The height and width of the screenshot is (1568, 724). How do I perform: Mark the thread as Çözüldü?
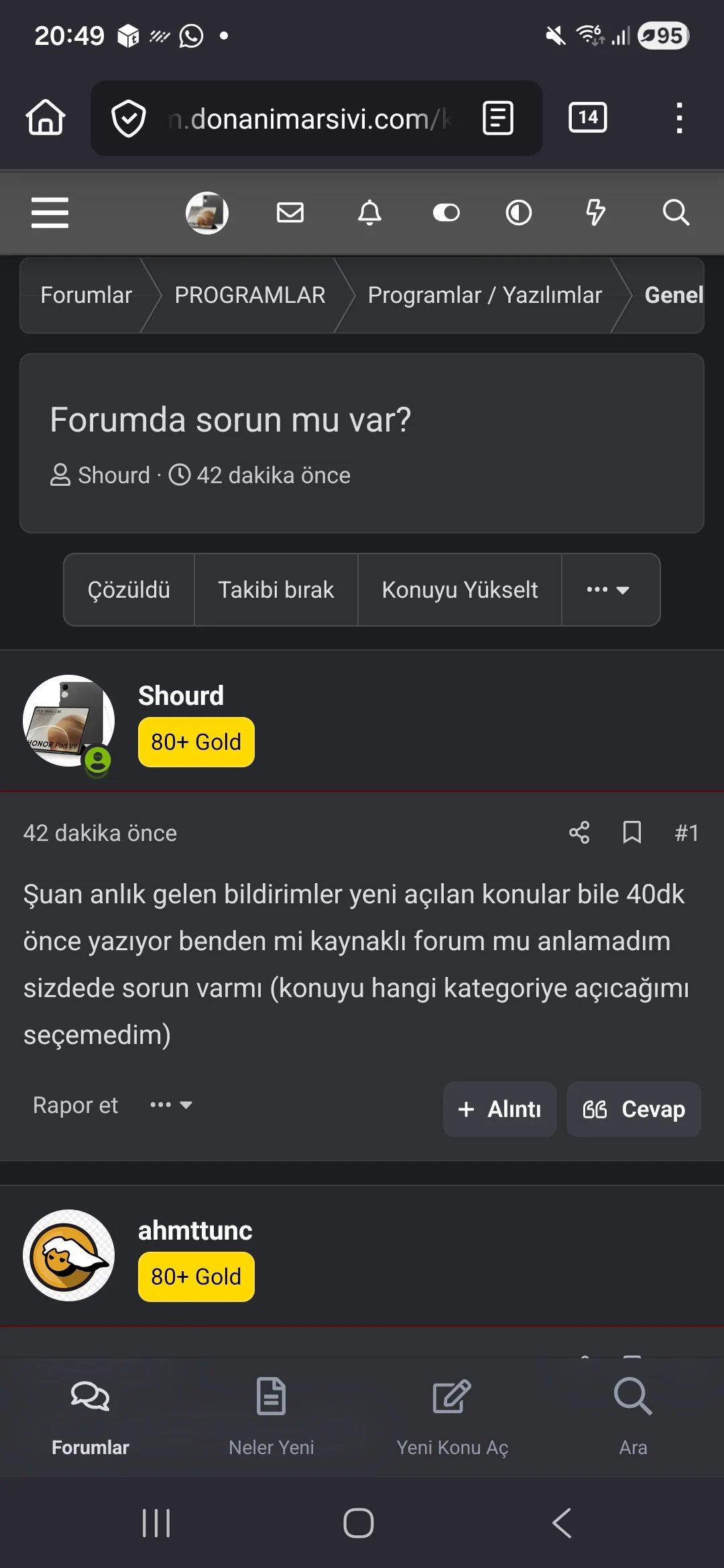pyautogui.click(x=129, y=590)
